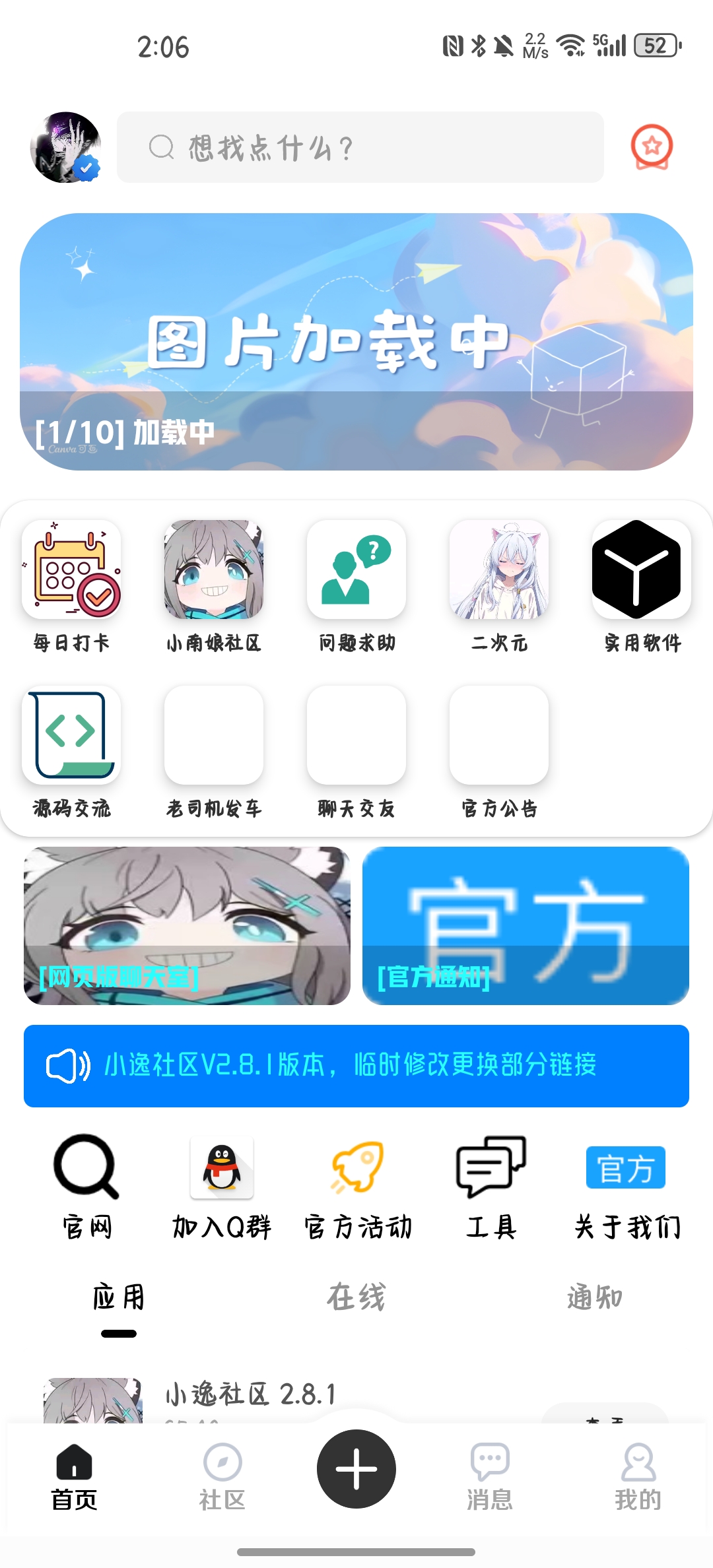Open the 源码交流 source code icon

point(71,735)
